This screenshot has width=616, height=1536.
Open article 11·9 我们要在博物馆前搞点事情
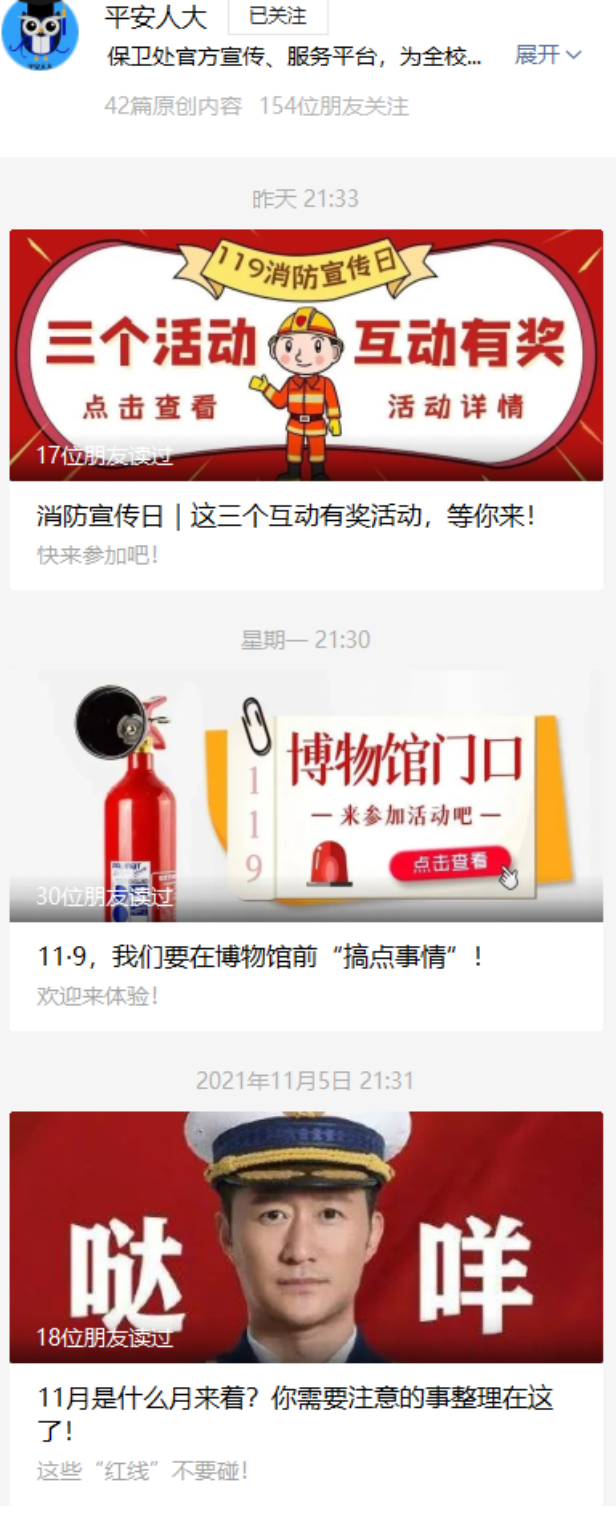tap(260, 957)
